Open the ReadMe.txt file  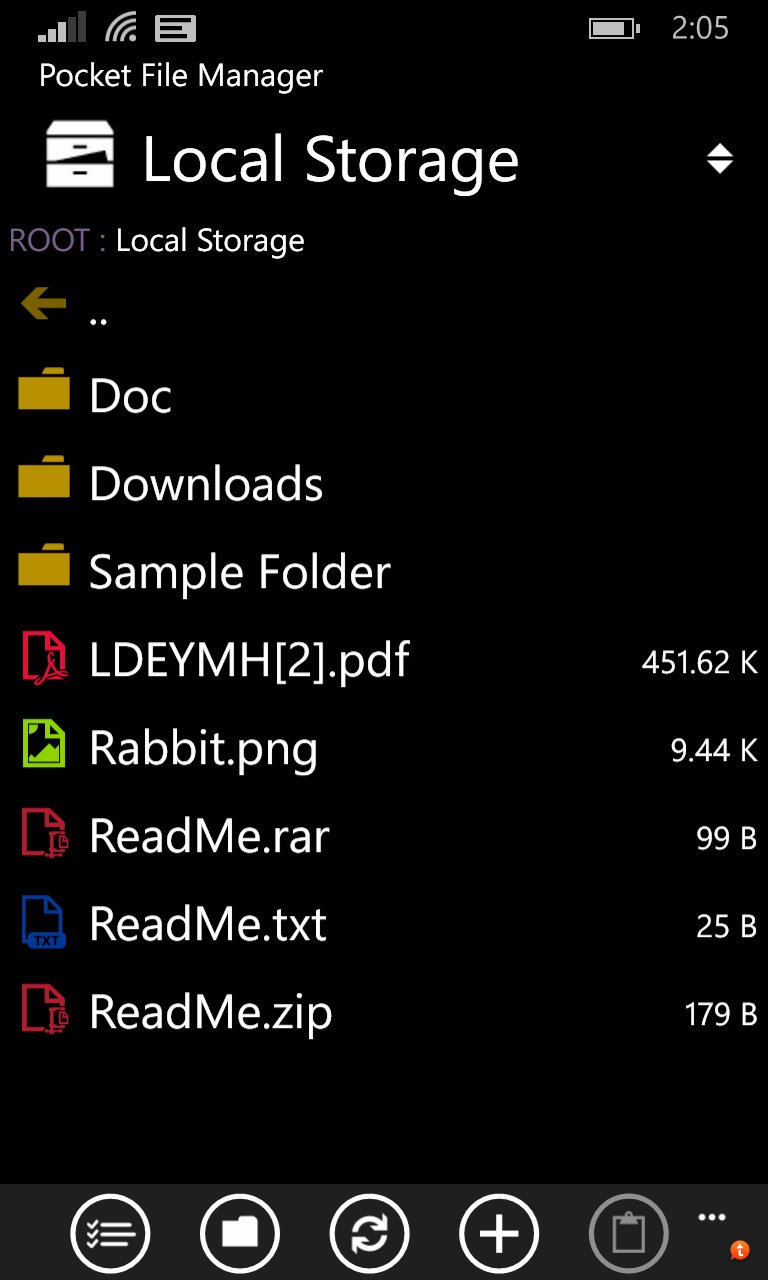[x=207, y=924]
